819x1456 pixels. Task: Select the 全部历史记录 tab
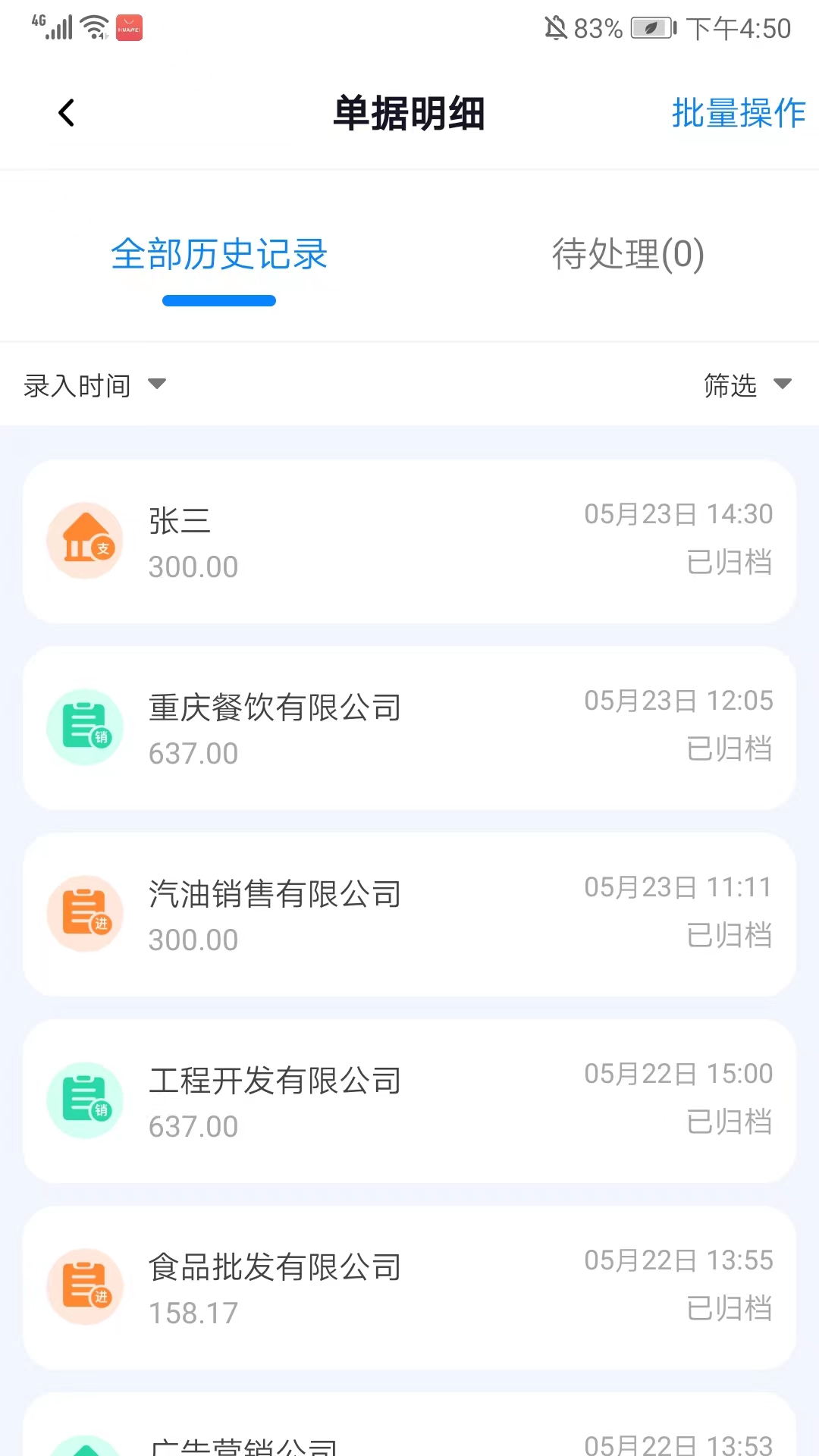pyautogui.click(x=218, y=256)
